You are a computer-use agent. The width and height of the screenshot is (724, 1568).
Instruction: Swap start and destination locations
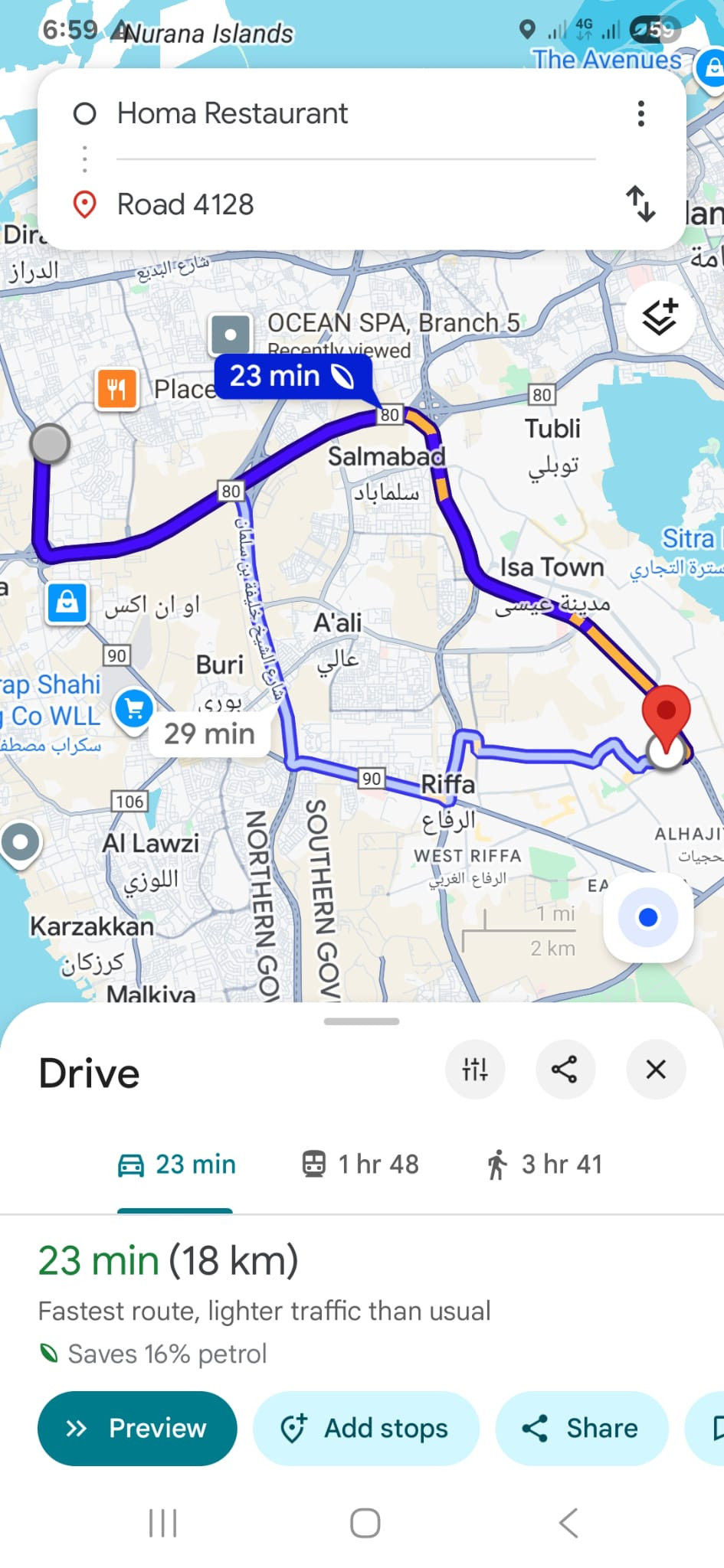tap(640, 204)
